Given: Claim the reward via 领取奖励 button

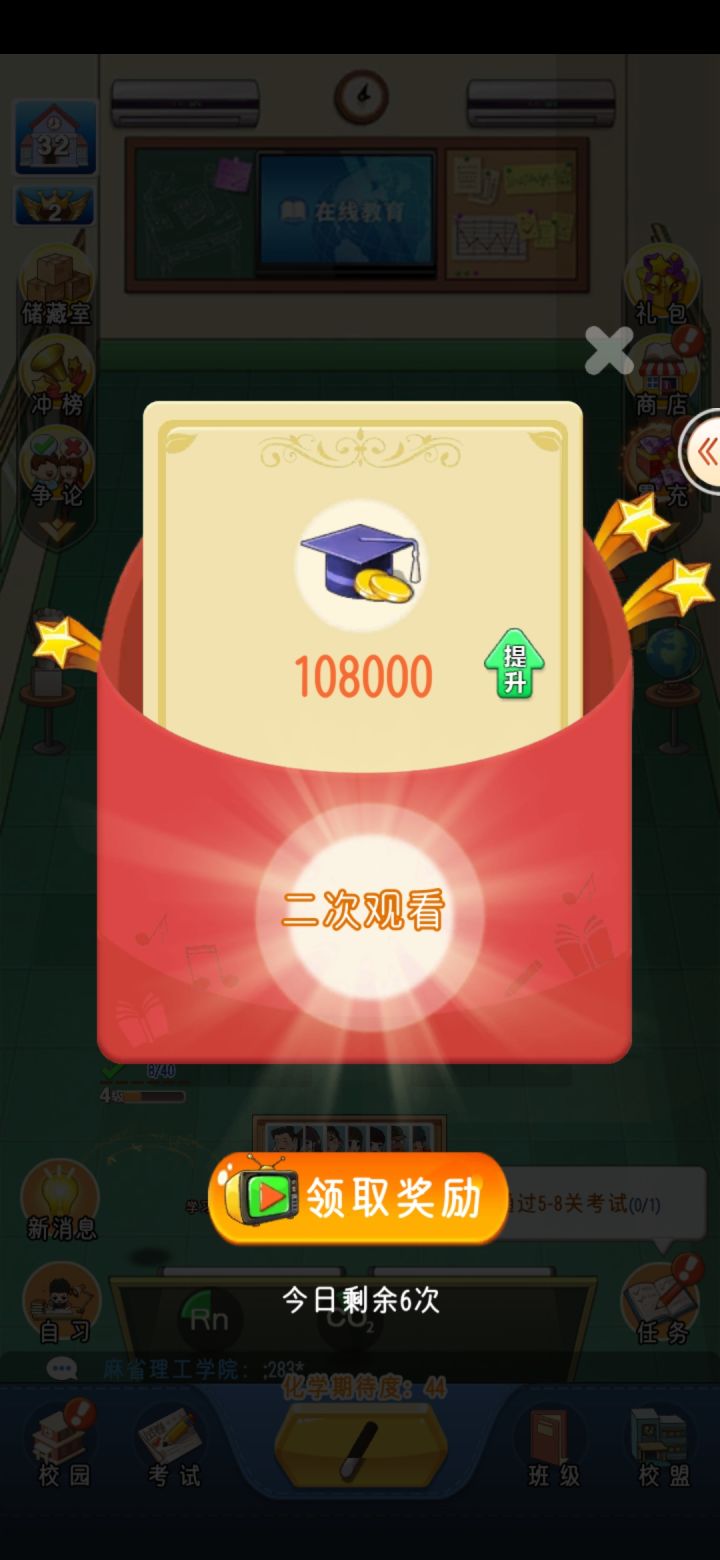Looking at the screenshot, I should point(360,1197).
